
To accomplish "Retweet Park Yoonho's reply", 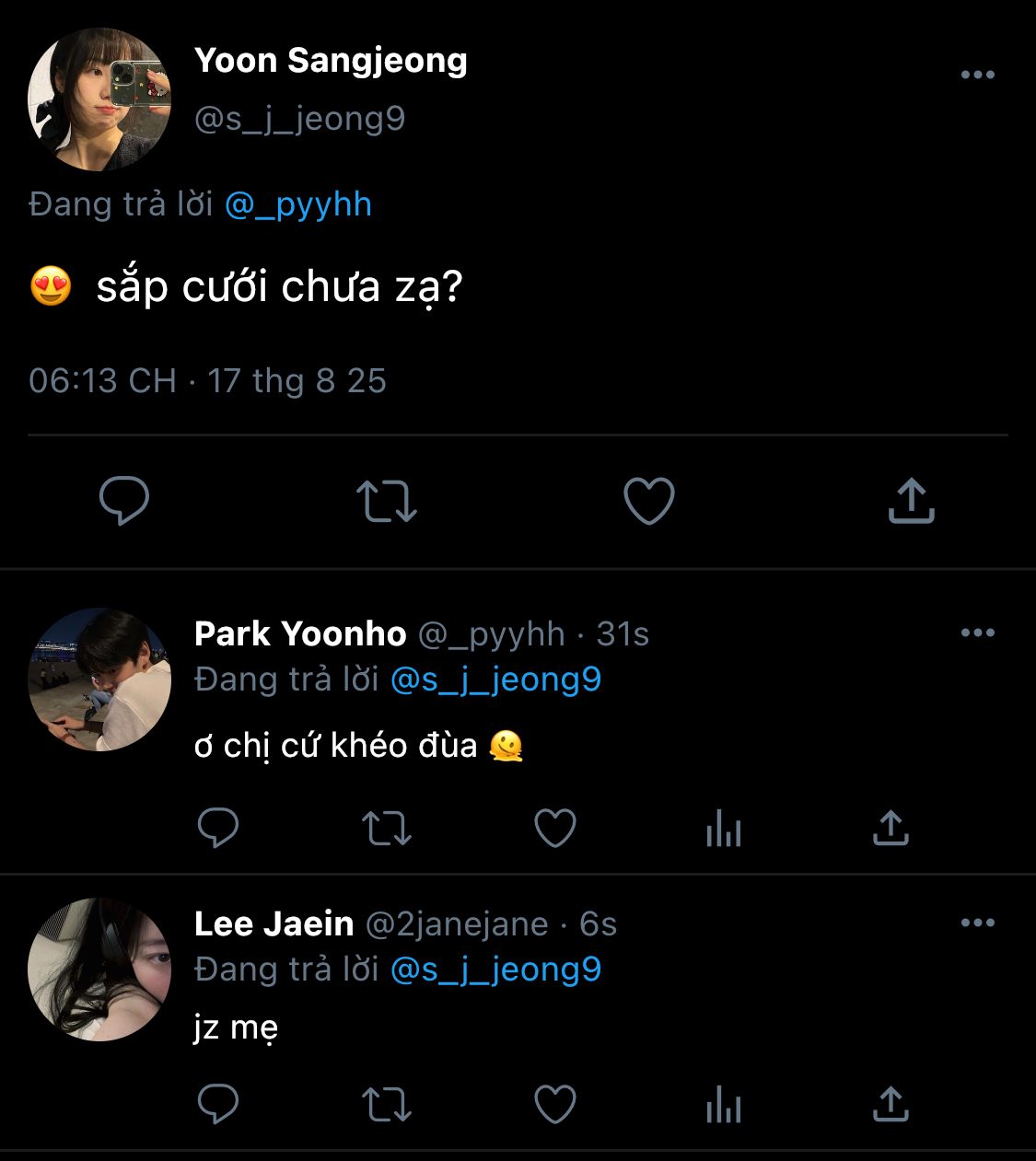I will click(387, 829).
